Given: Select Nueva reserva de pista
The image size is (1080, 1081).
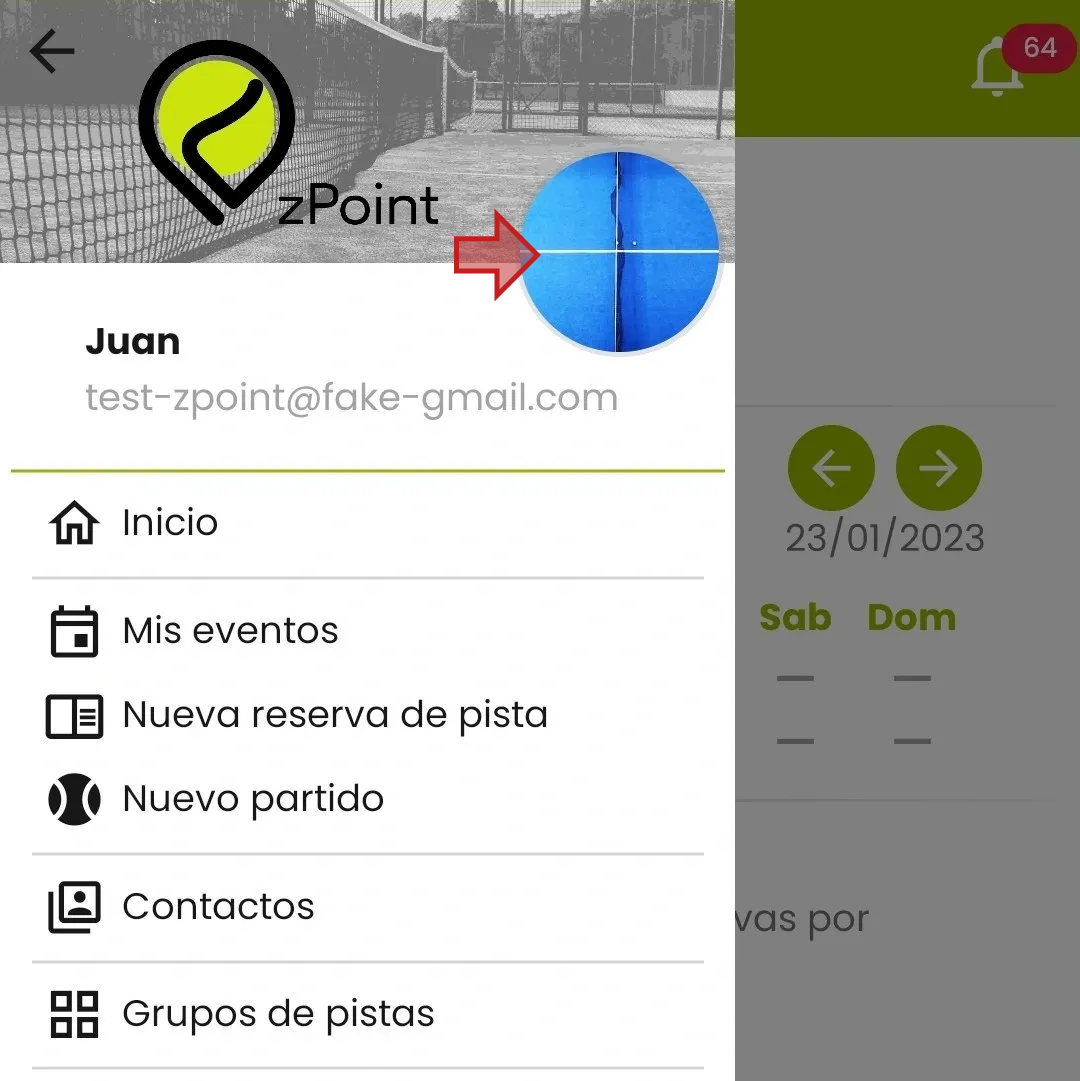Looking at the screenshot, I should coord(334,715).
